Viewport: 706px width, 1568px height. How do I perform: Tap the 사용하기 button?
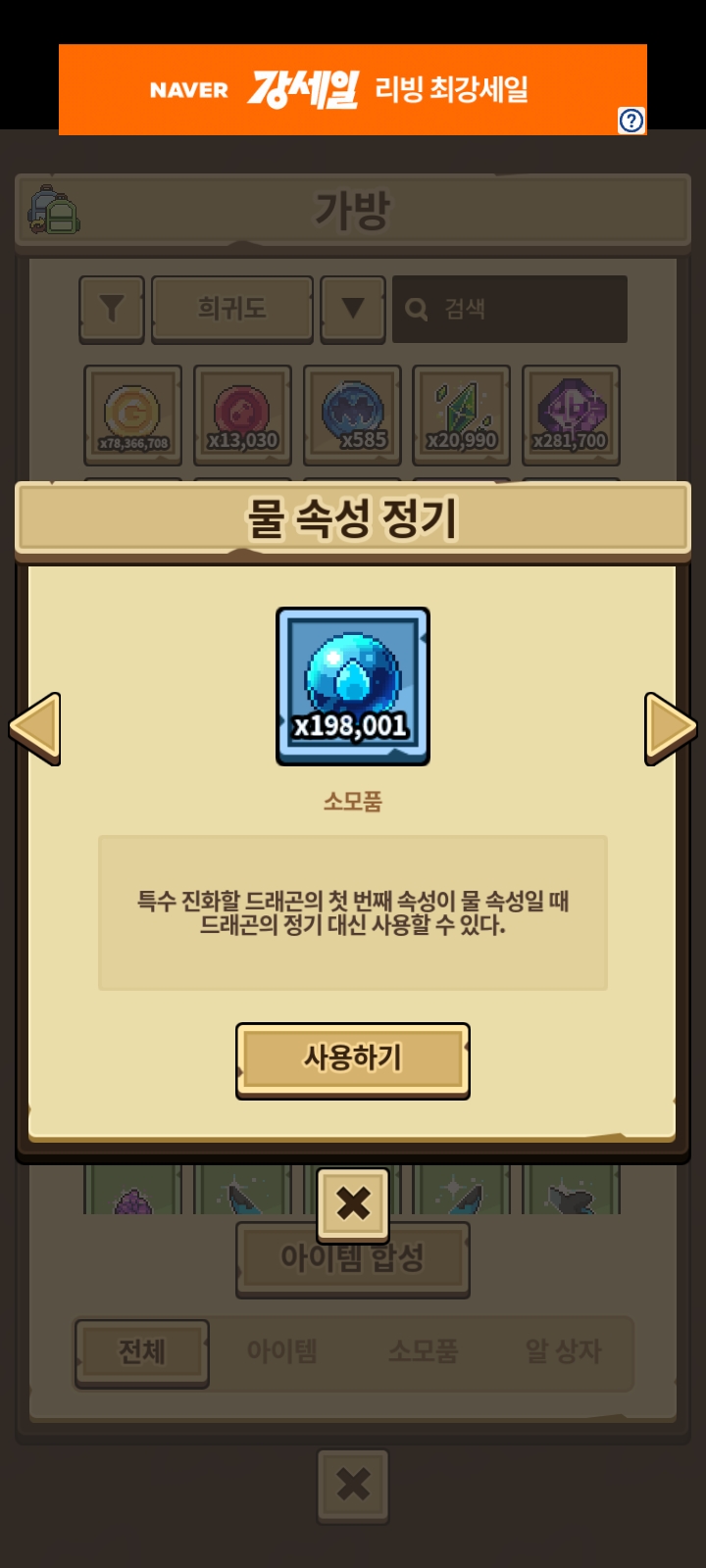[352, 1059]
